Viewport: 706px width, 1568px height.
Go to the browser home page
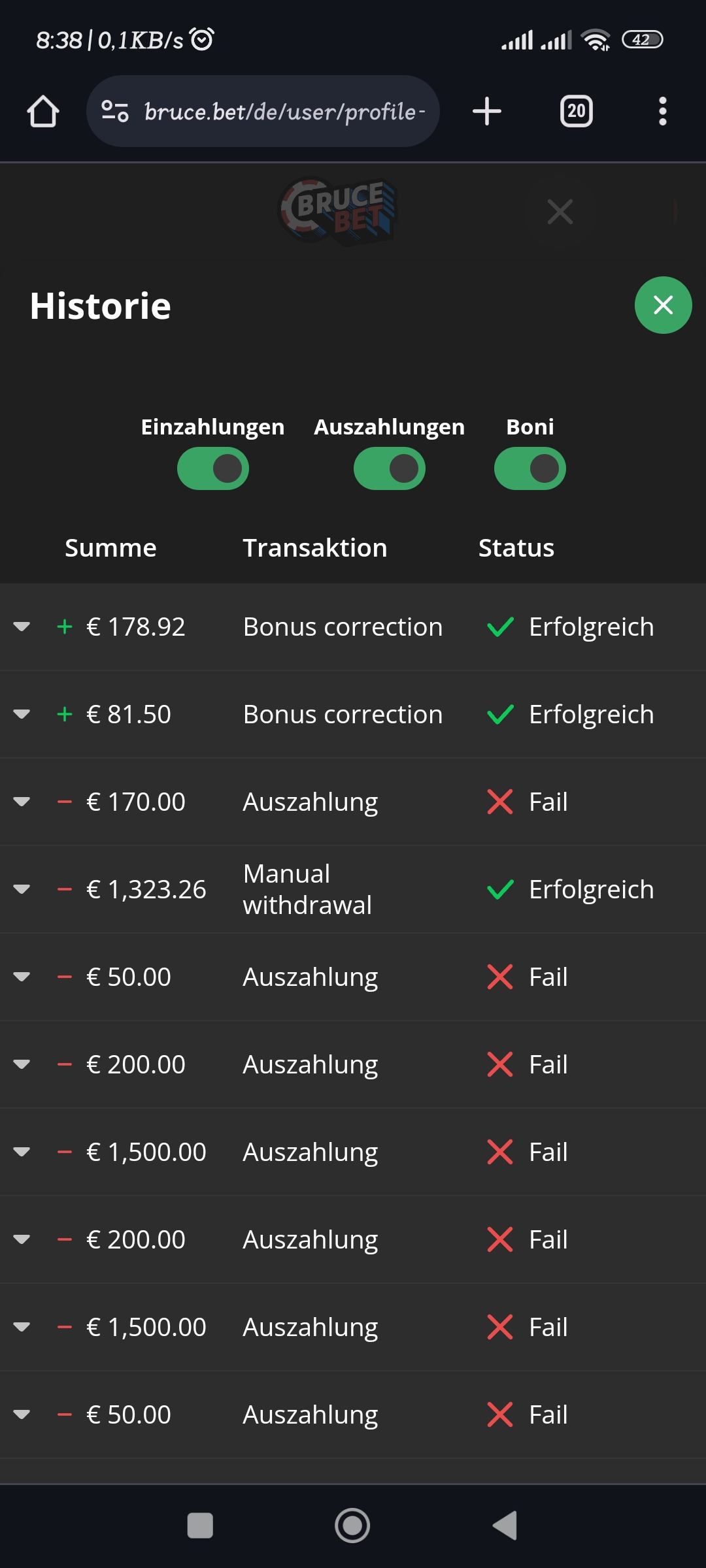point(43,111)
